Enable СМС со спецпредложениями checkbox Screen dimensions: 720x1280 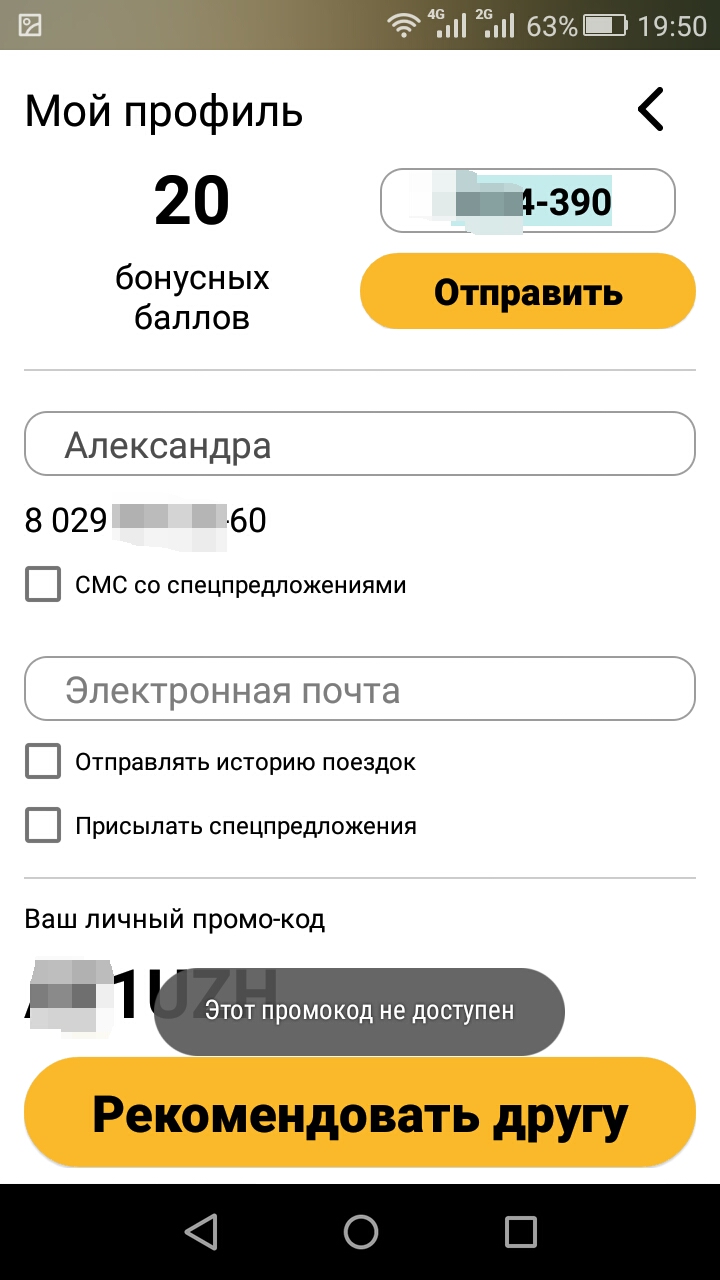point(43,585)
